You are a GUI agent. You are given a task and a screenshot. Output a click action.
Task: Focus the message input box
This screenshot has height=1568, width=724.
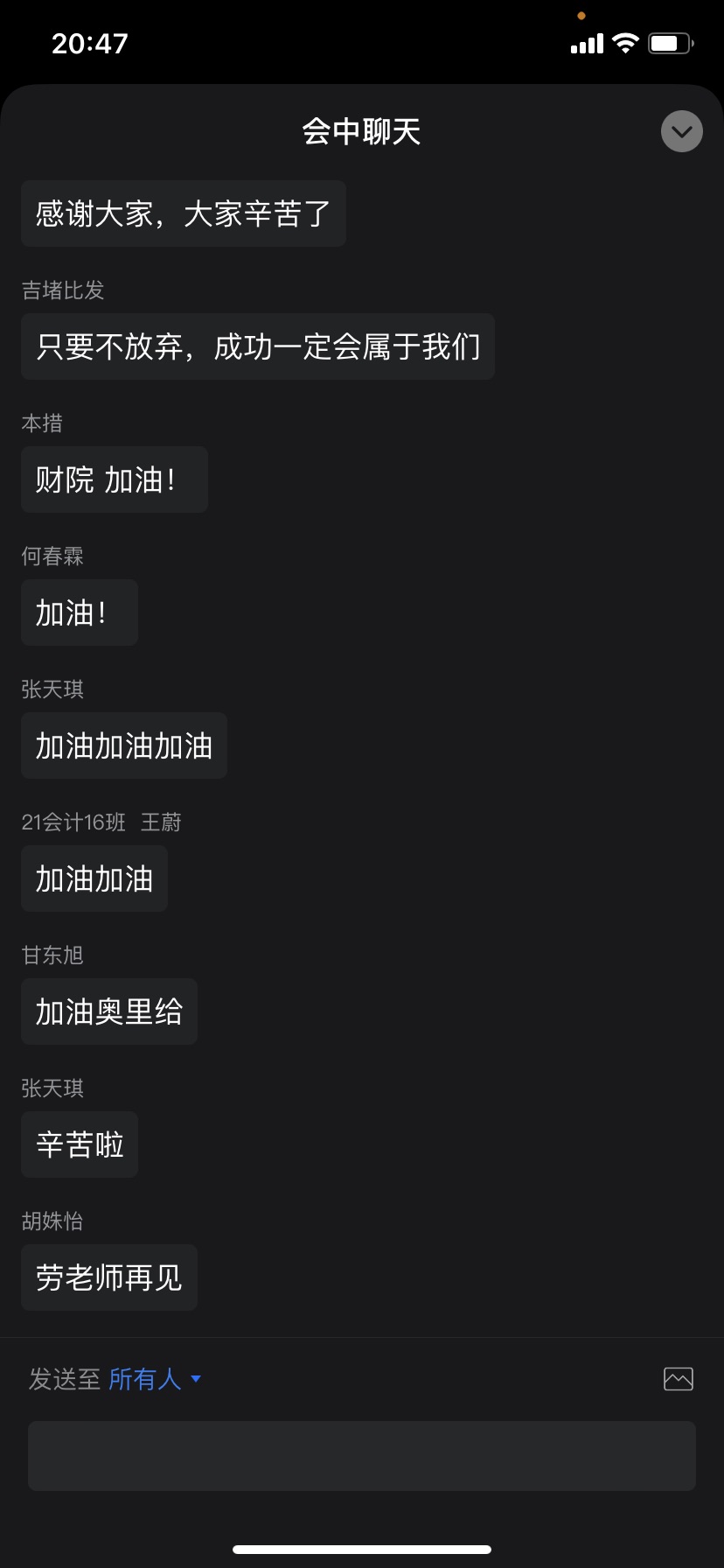pos(361,1456)
